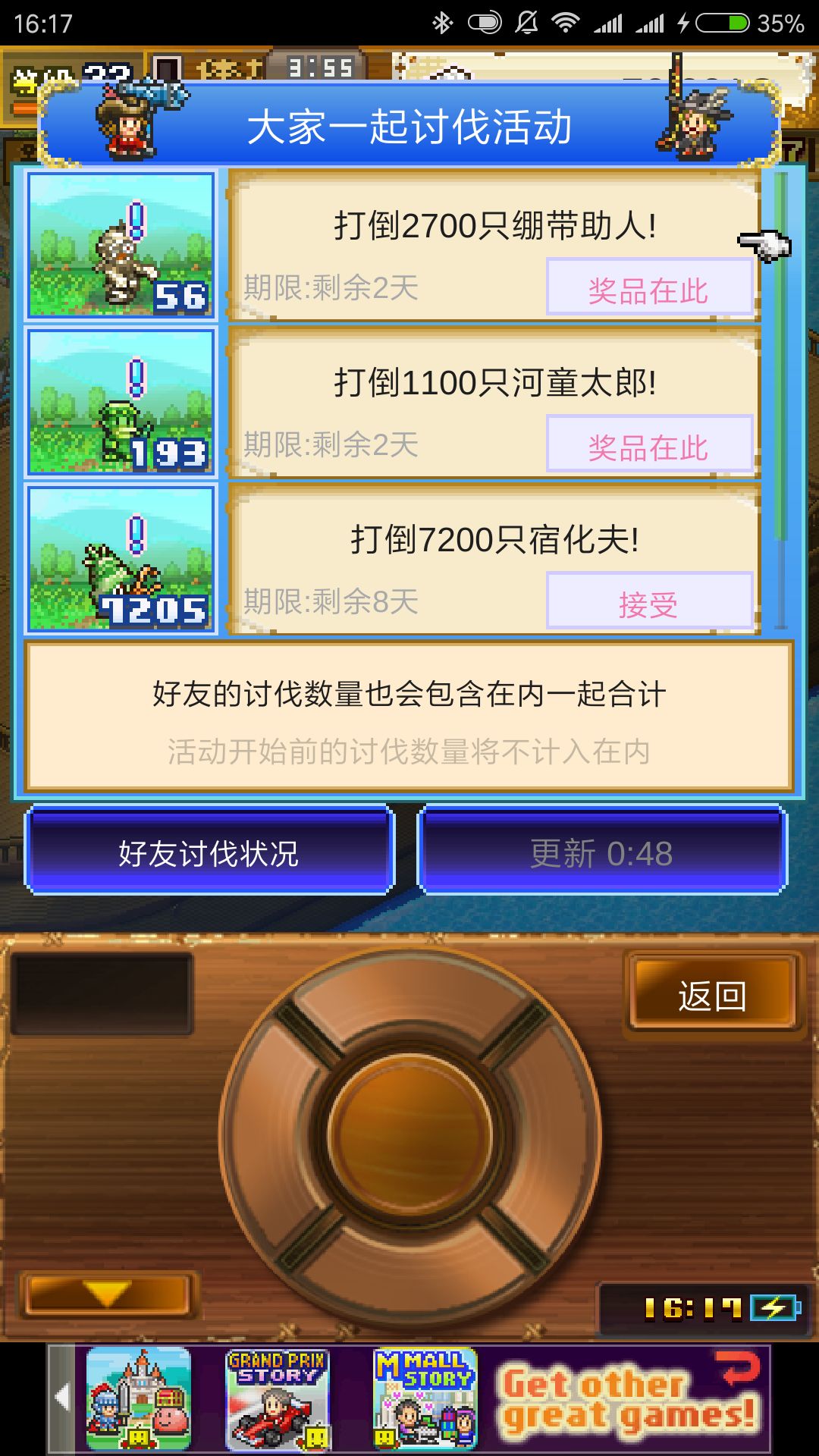The width and height of the screenshot is (819, 1456).
Task: Tap the yellow down-arrow button
Action: tap(107, 1294)
